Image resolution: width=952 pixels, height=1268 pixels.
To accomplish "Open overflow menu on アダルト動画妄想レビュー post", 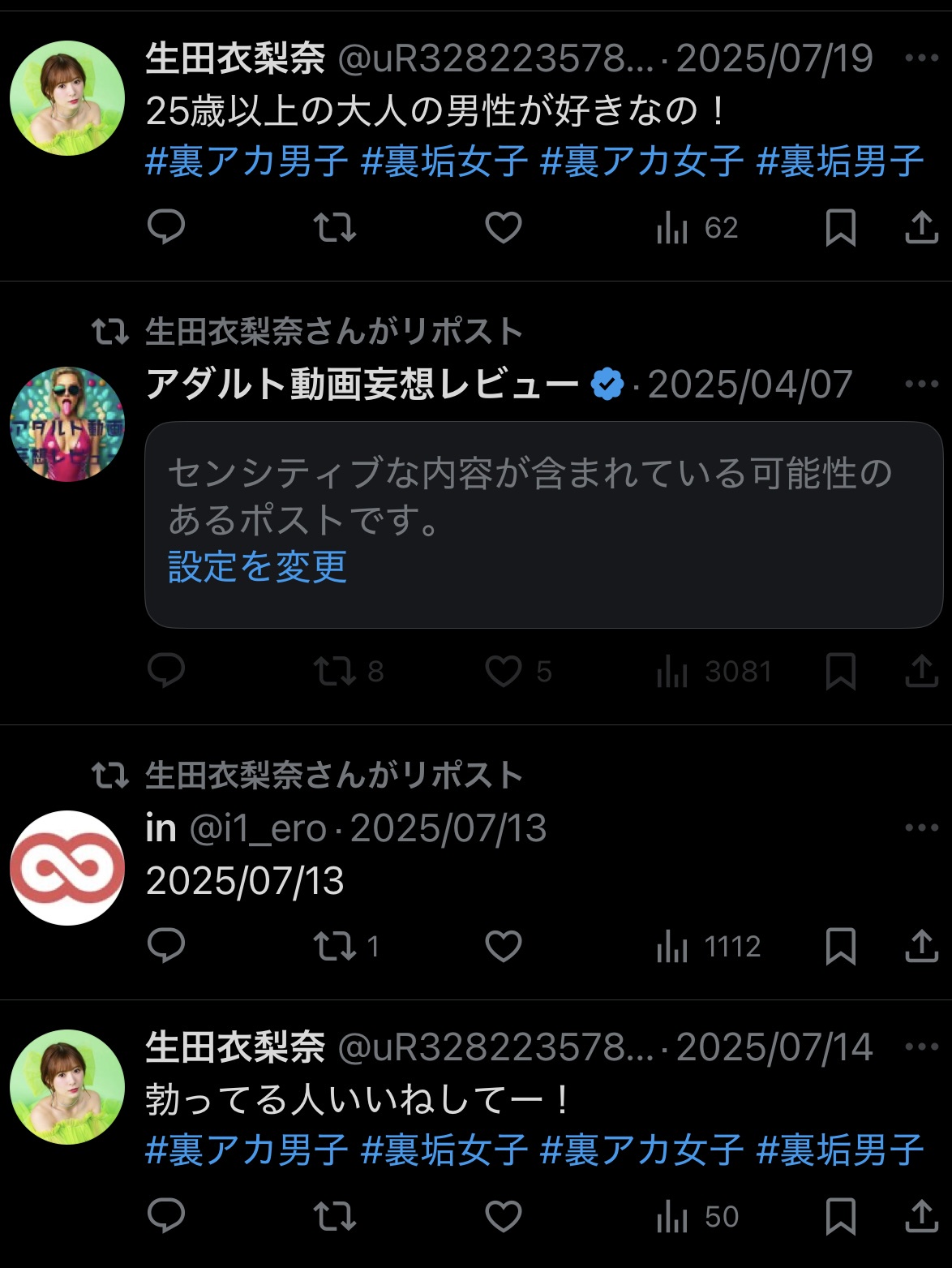I will pos(921,385).
